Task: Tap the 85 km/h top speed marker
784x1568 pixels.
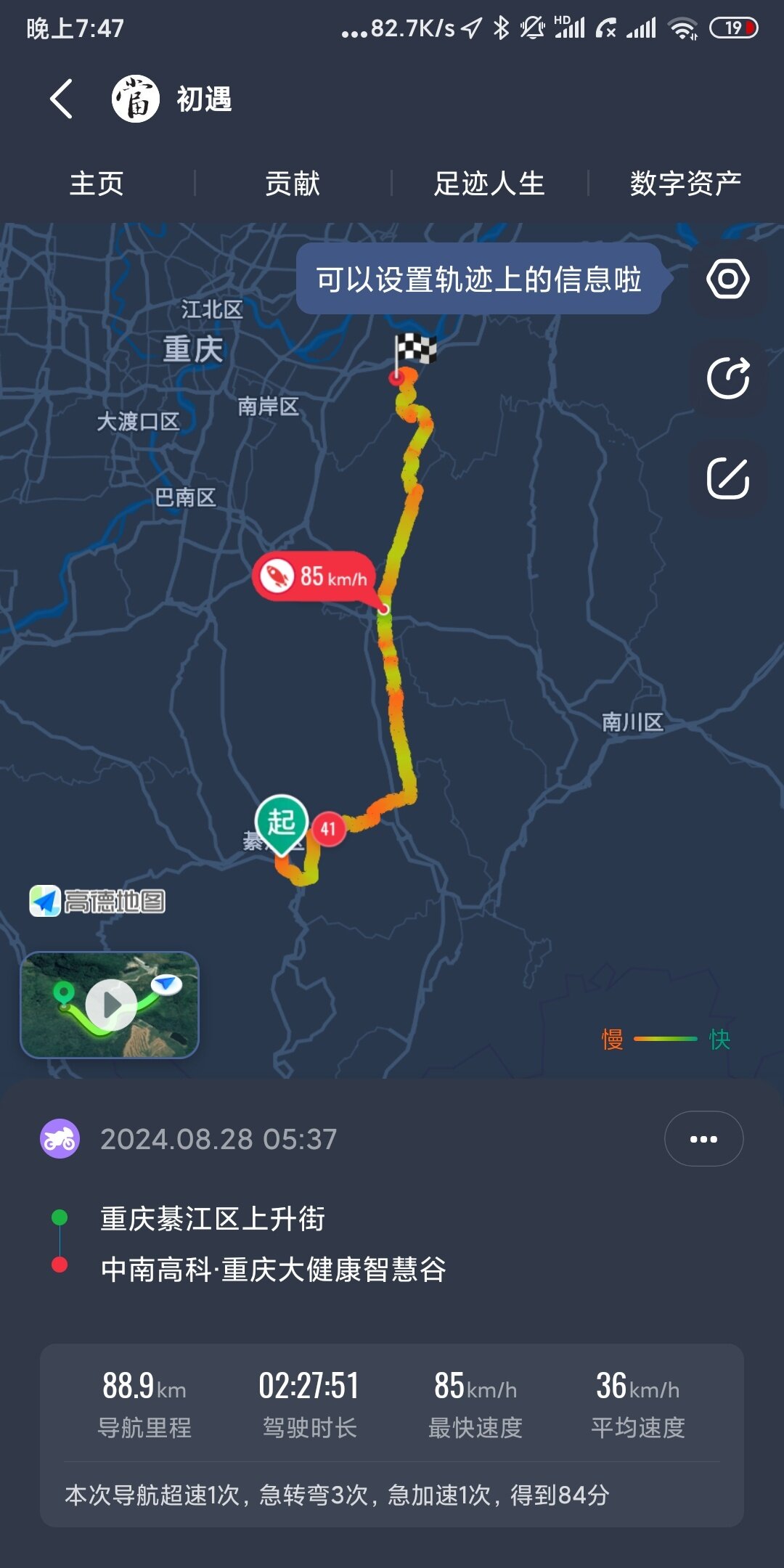Action: point(314,576)
